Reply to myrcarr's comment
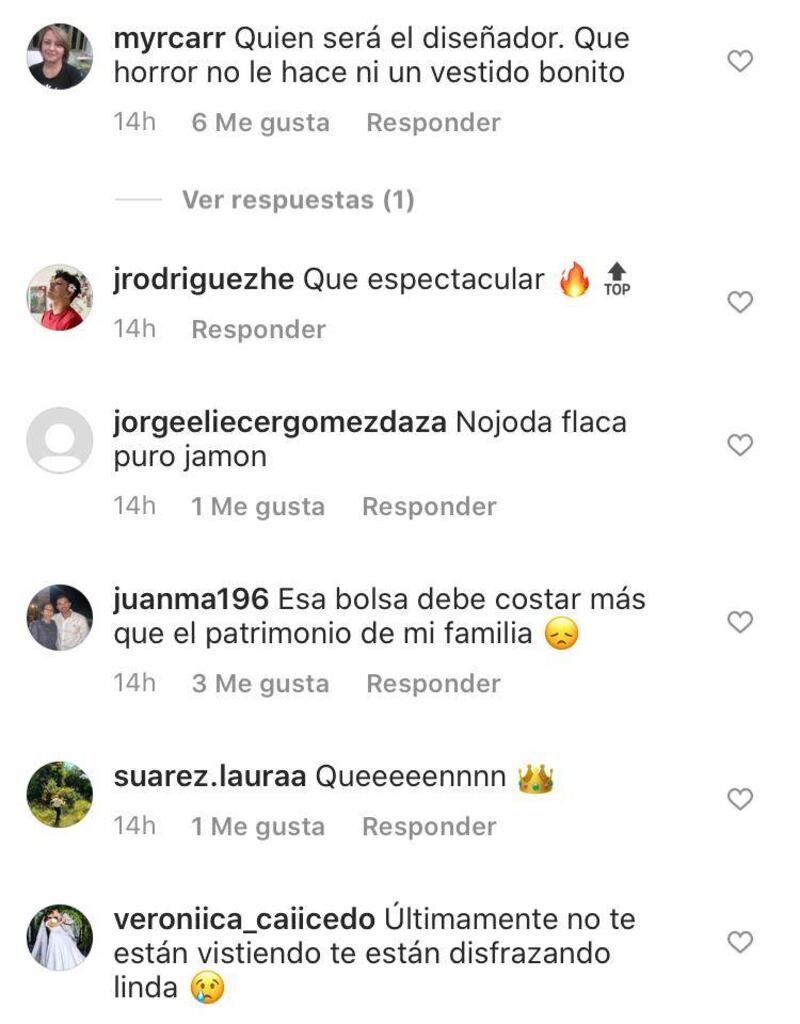 coord(433,123)
